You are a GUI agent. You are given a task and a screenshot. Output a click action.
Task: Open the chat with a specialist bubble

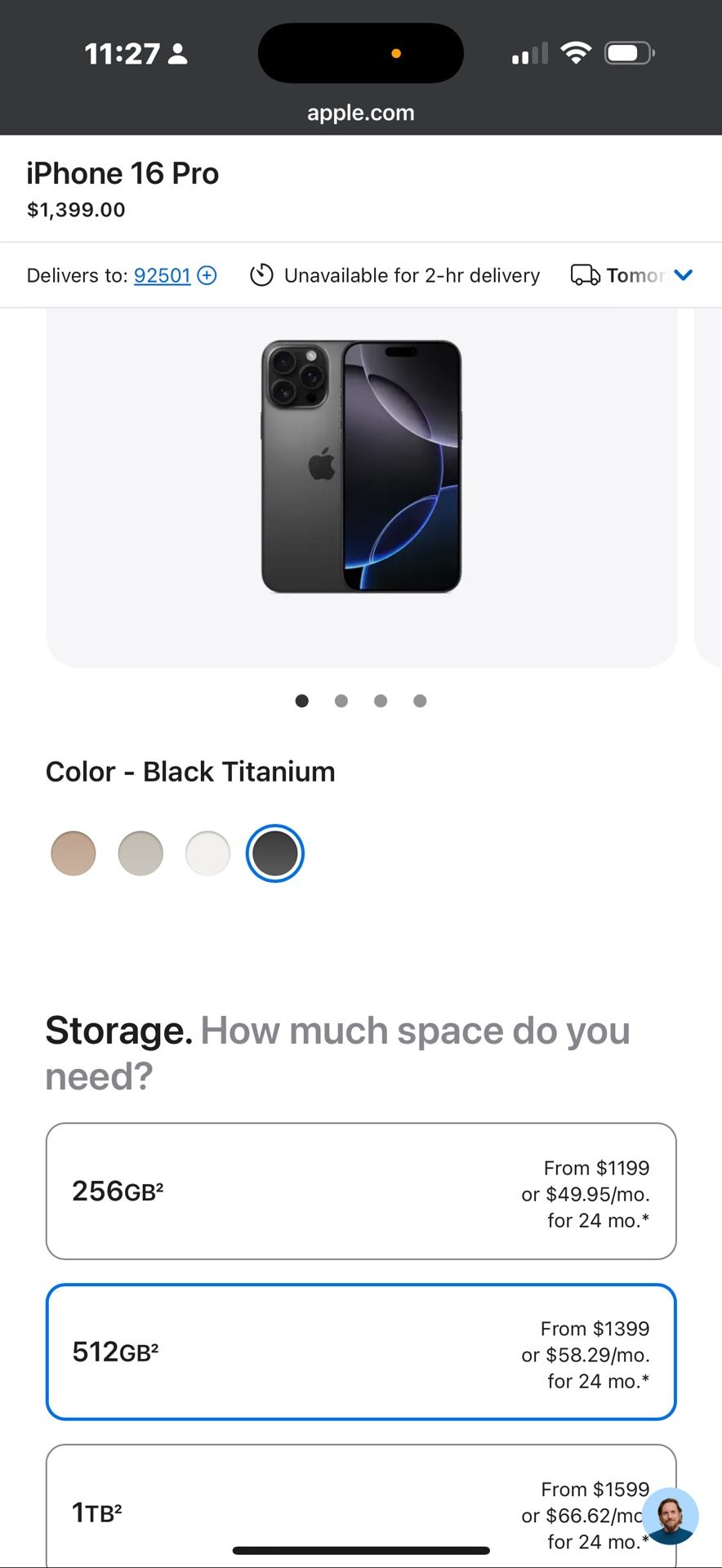[x=670, y=1516]
